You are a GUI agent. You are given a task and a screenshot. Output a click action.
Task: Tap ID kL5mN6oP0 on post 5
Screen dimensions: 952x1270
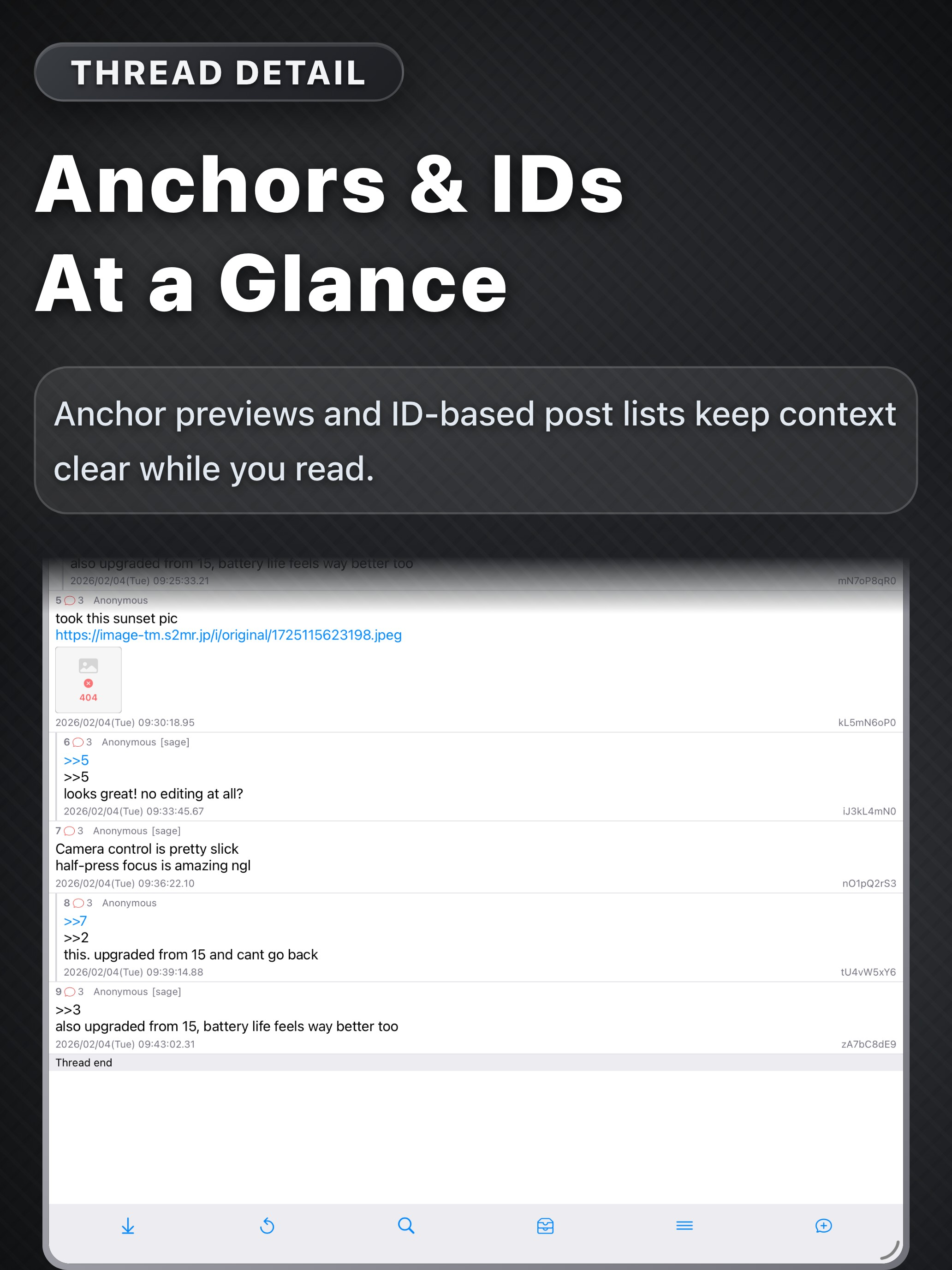coord(868,722)
